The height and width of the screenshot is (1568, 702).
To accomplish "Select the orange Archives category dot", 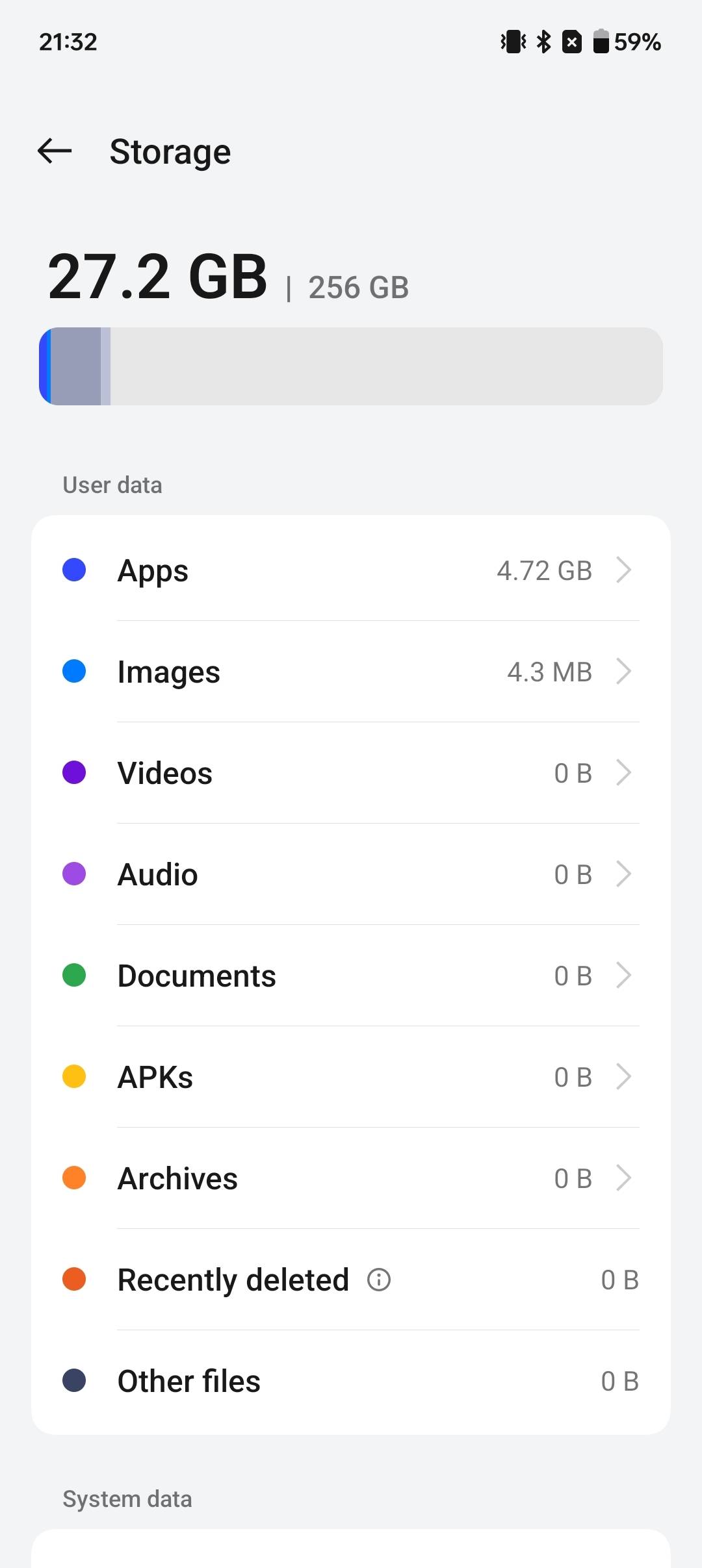I will point(74,1178).
